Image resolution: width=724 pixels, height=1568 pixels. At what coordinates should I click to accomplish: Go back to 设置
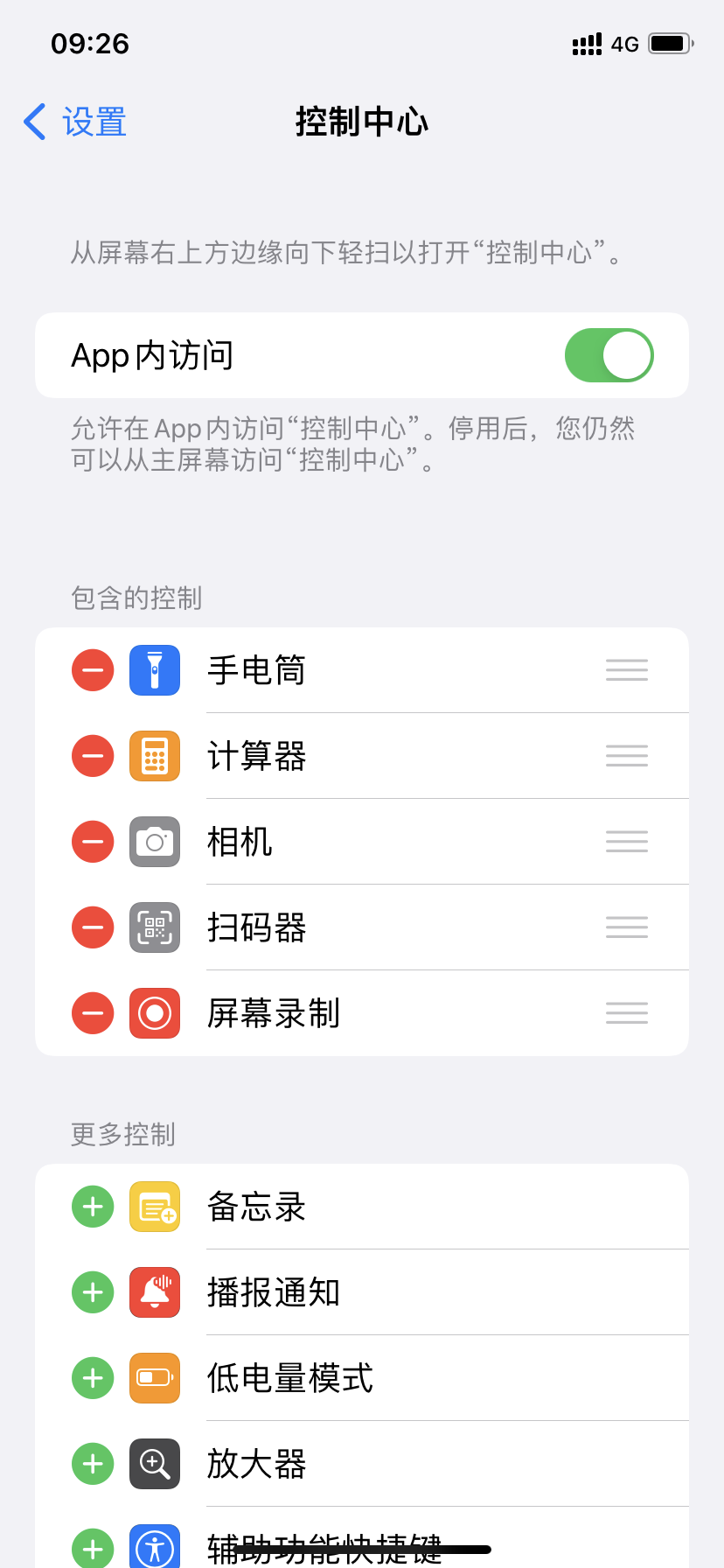tap(75, 122)
